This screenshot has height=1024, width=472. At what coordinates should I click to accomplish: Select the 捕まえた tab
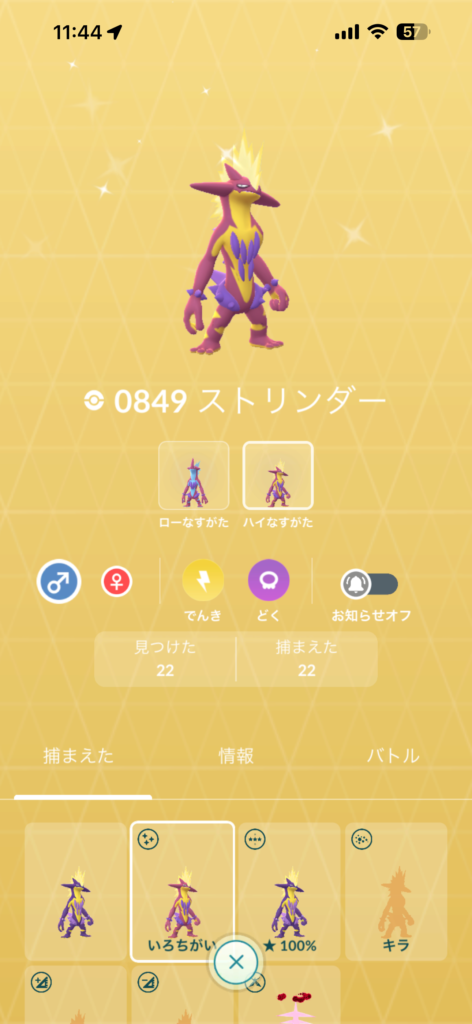[78, 756]
